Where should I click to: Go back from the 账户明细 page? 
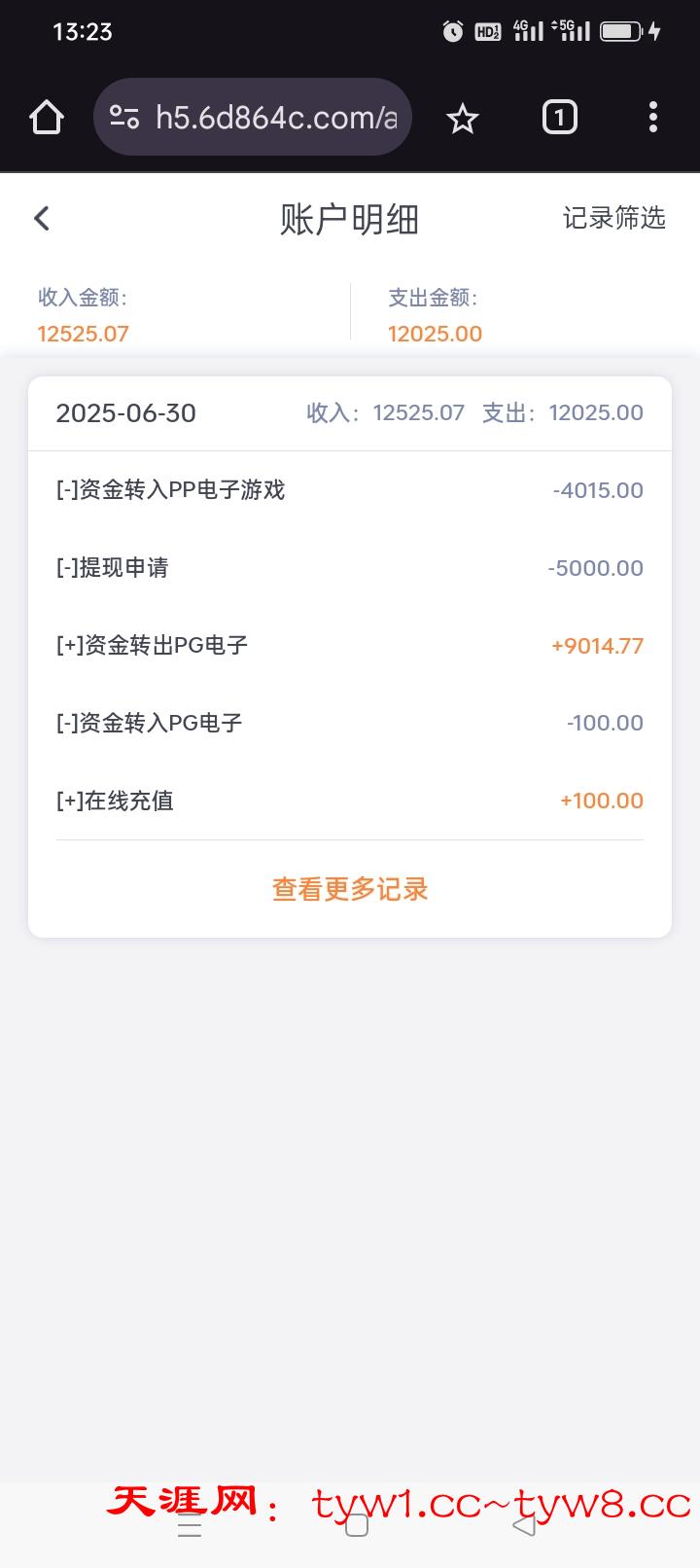(x=42, y=218)
